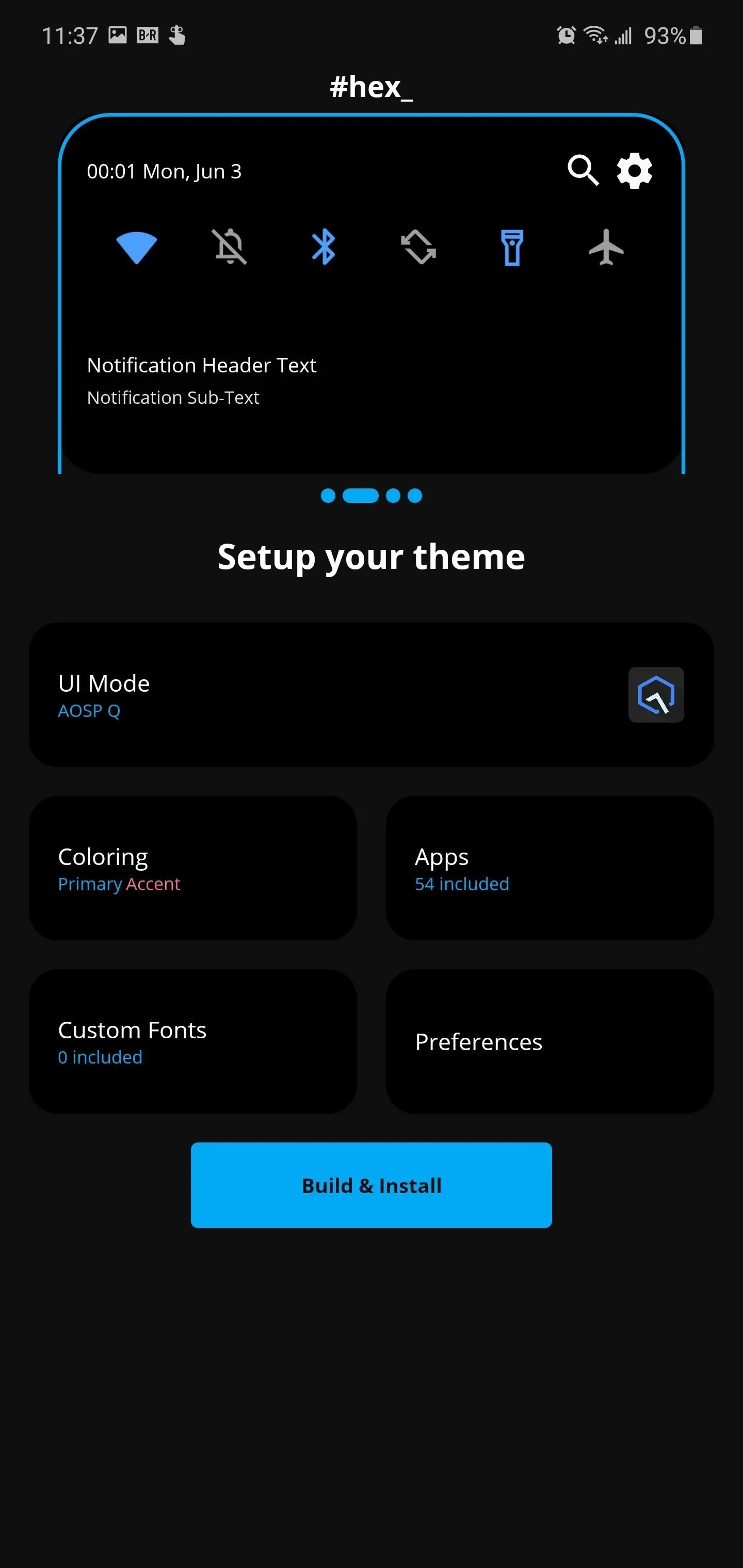Viewport: 743px width, 1568px height.
Task: Open the Custom Fonts card
Action: 192,1041
